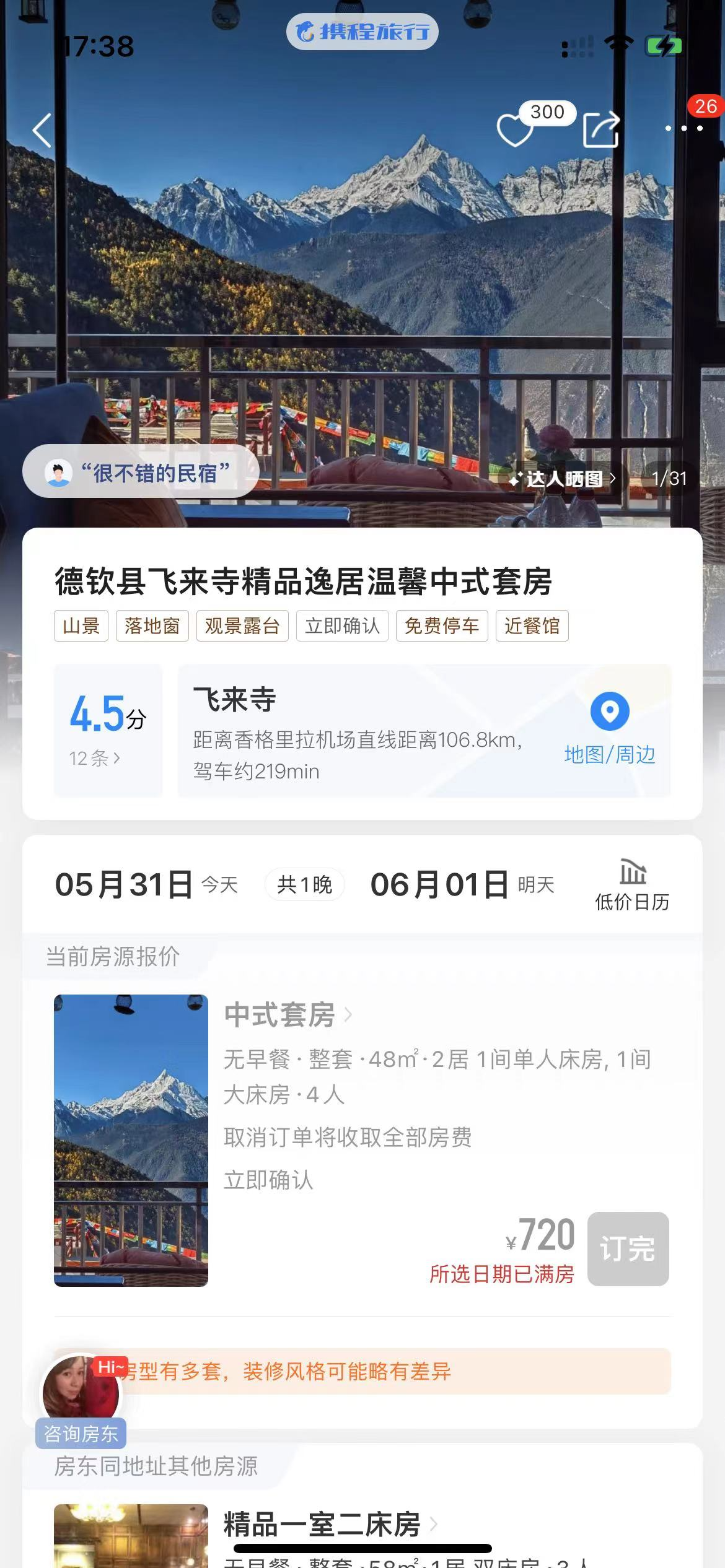725x1568 pixels.
Task: Return to 携程旅行 app via top pill
Action: (x=362, y=32)
